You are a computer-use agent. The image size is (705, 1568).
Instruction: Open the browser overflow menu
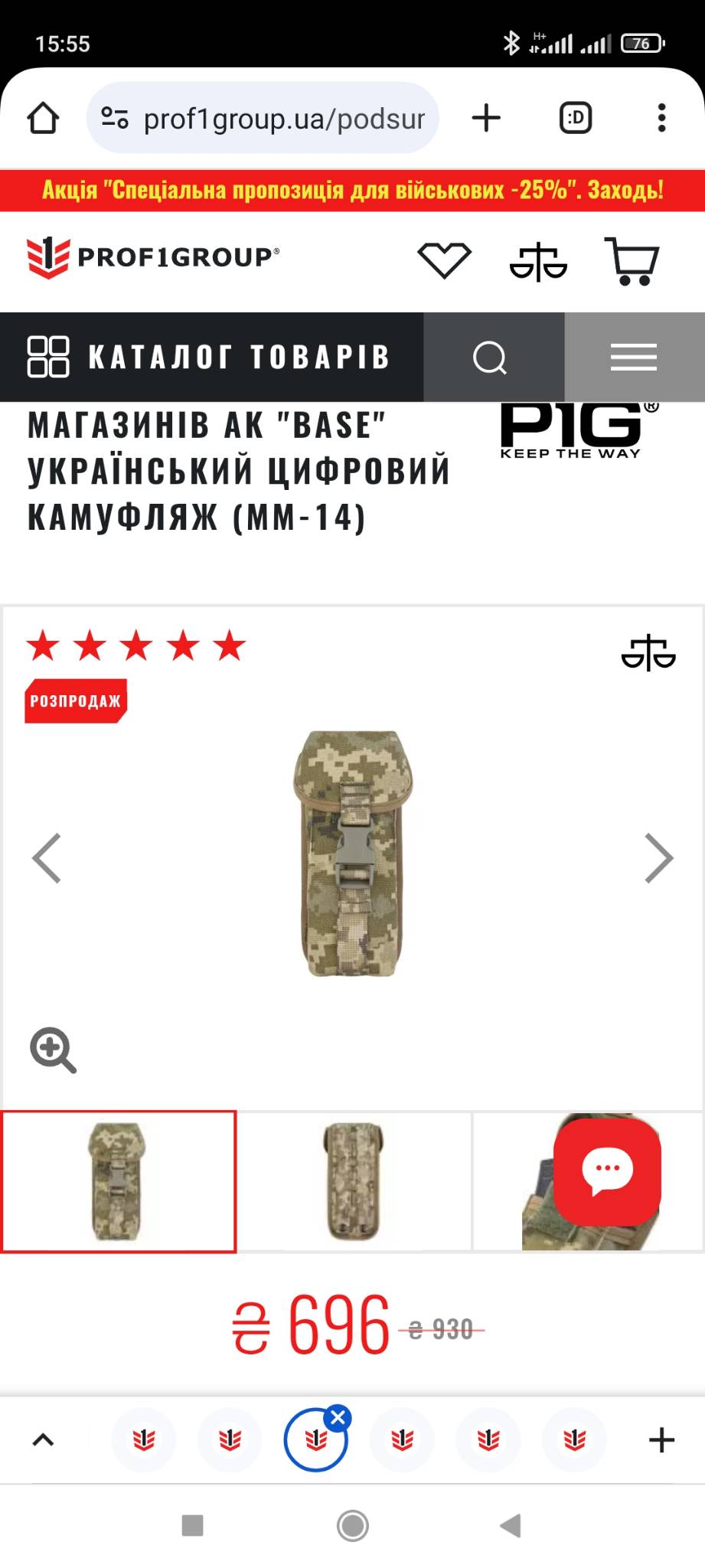pyautogui.click(x=662, y=118)
